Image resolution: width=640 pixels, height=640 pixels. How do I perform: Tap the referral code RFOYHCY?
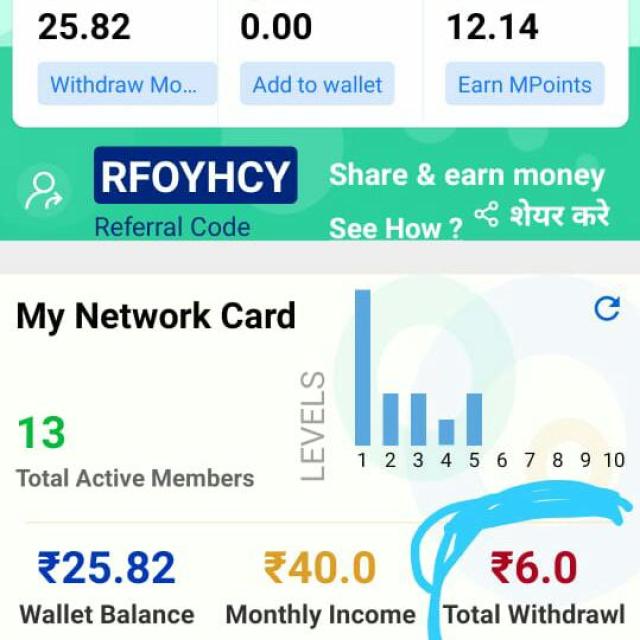point(196,176)
